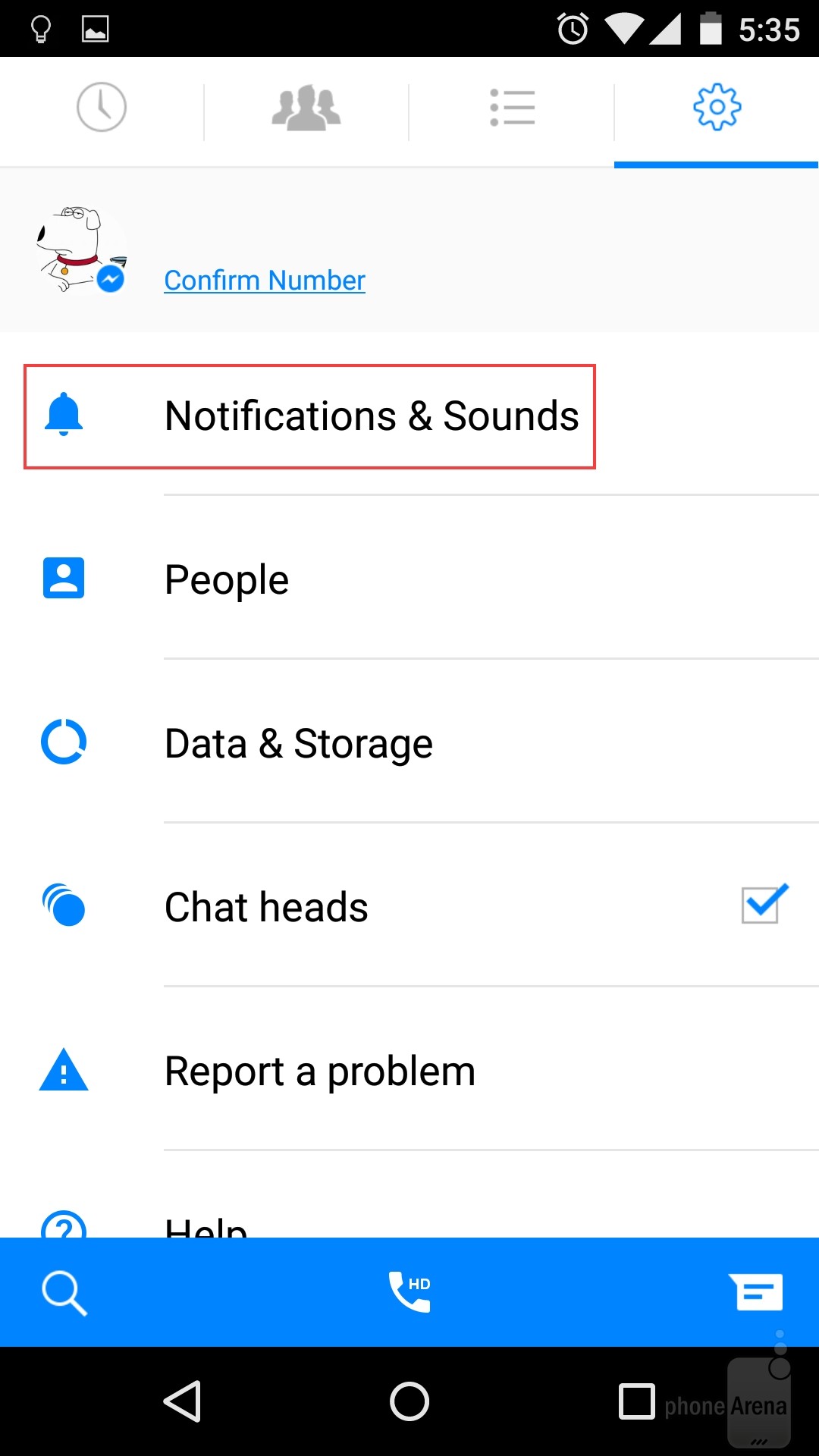The width and height of the screenshot is (819, 1456).
Task: Compose a new message
Action: (756, 1291)
